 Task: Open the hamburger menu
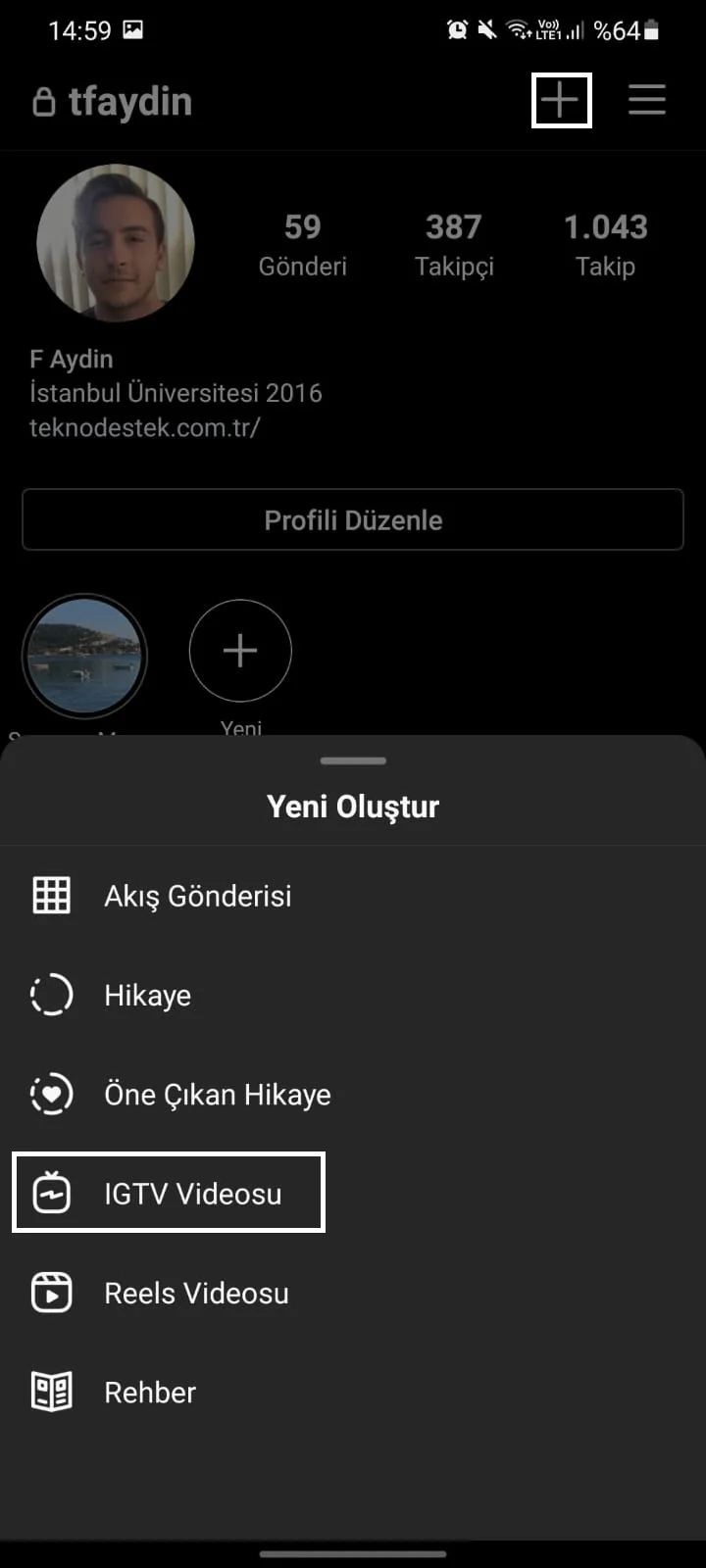647,100
